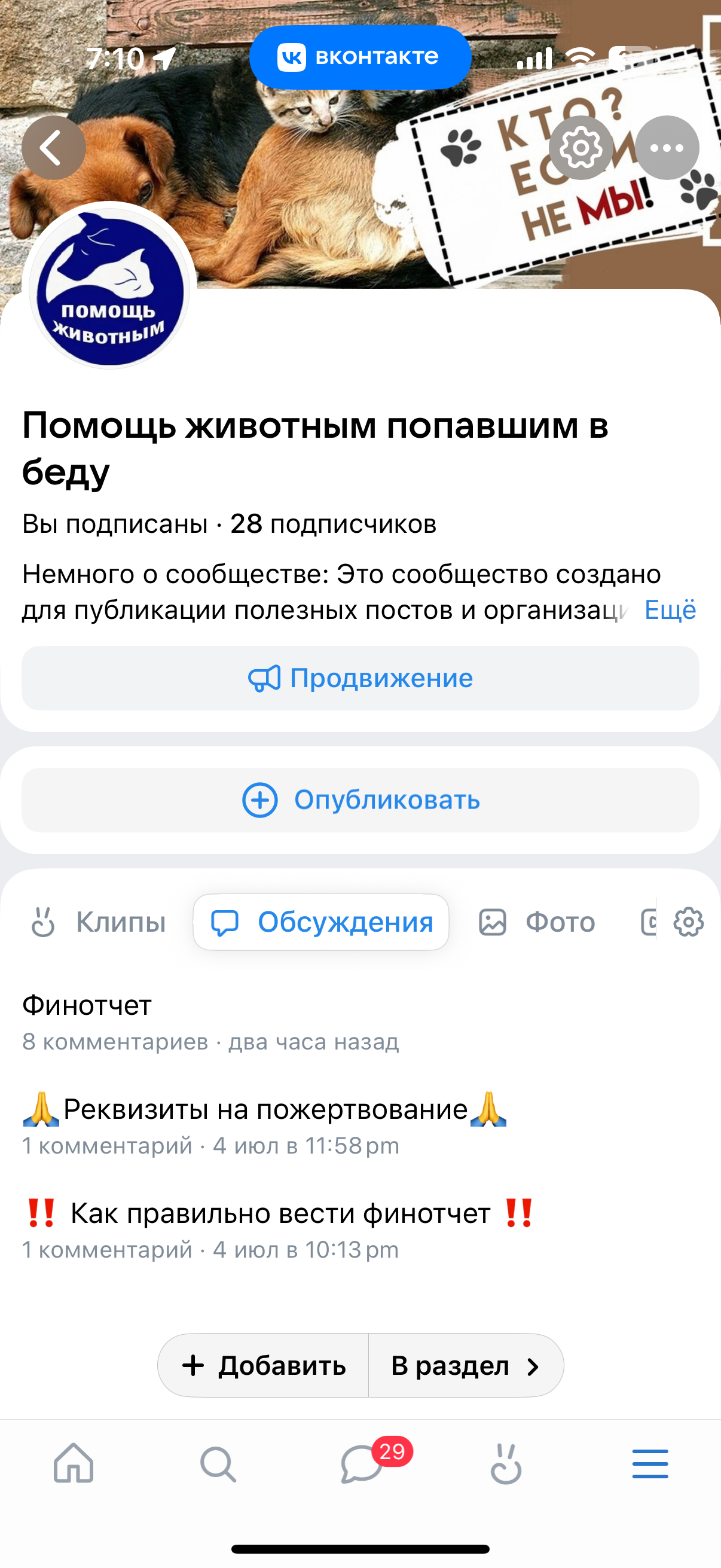Image resolution: width=721 pixels, height=1568 pixels.
Task: Tap Опубликовать to create a post
Action: tap(360, 800)
